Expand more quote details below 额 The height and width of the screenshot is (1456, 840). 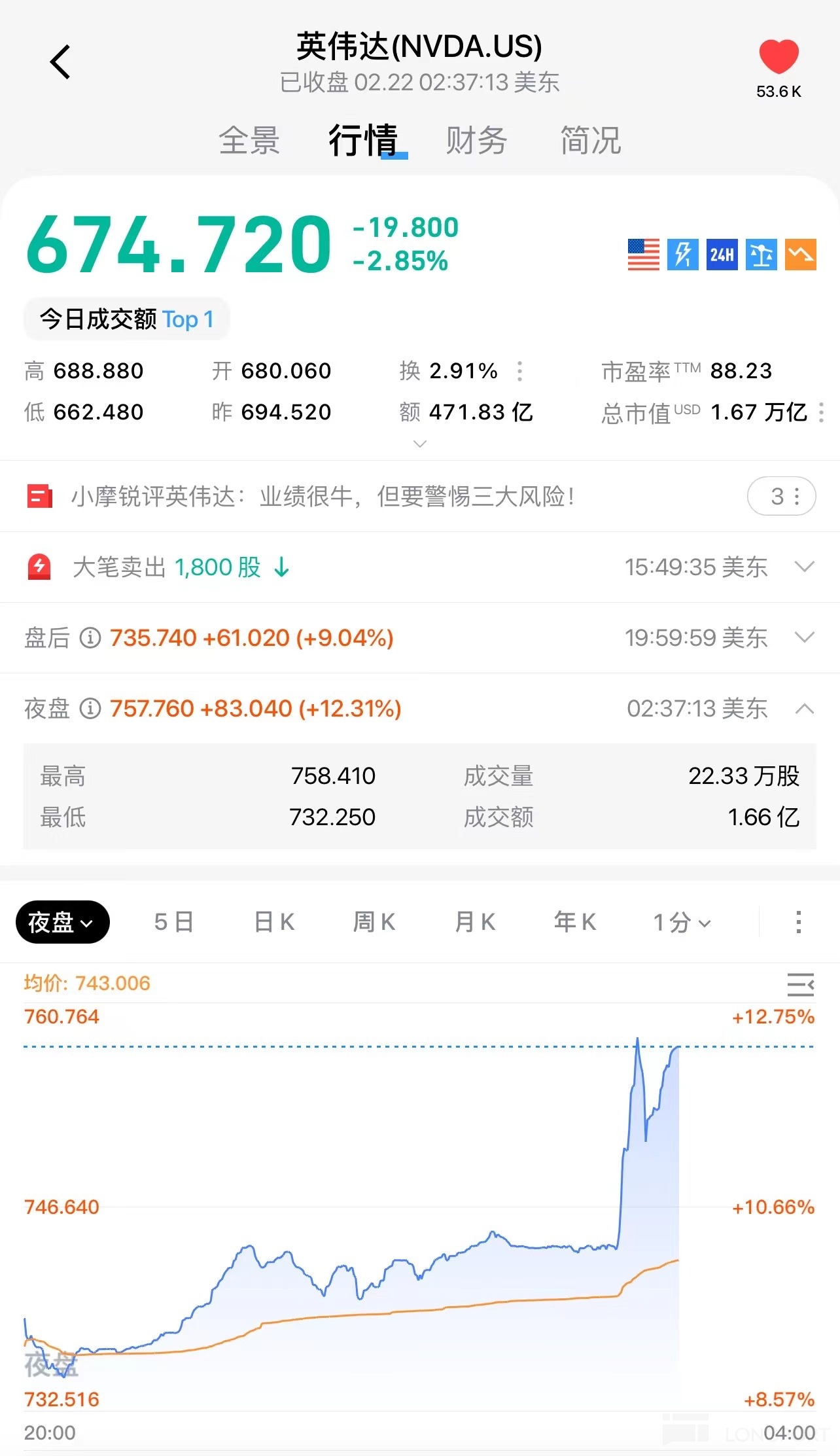coord(420,444)
